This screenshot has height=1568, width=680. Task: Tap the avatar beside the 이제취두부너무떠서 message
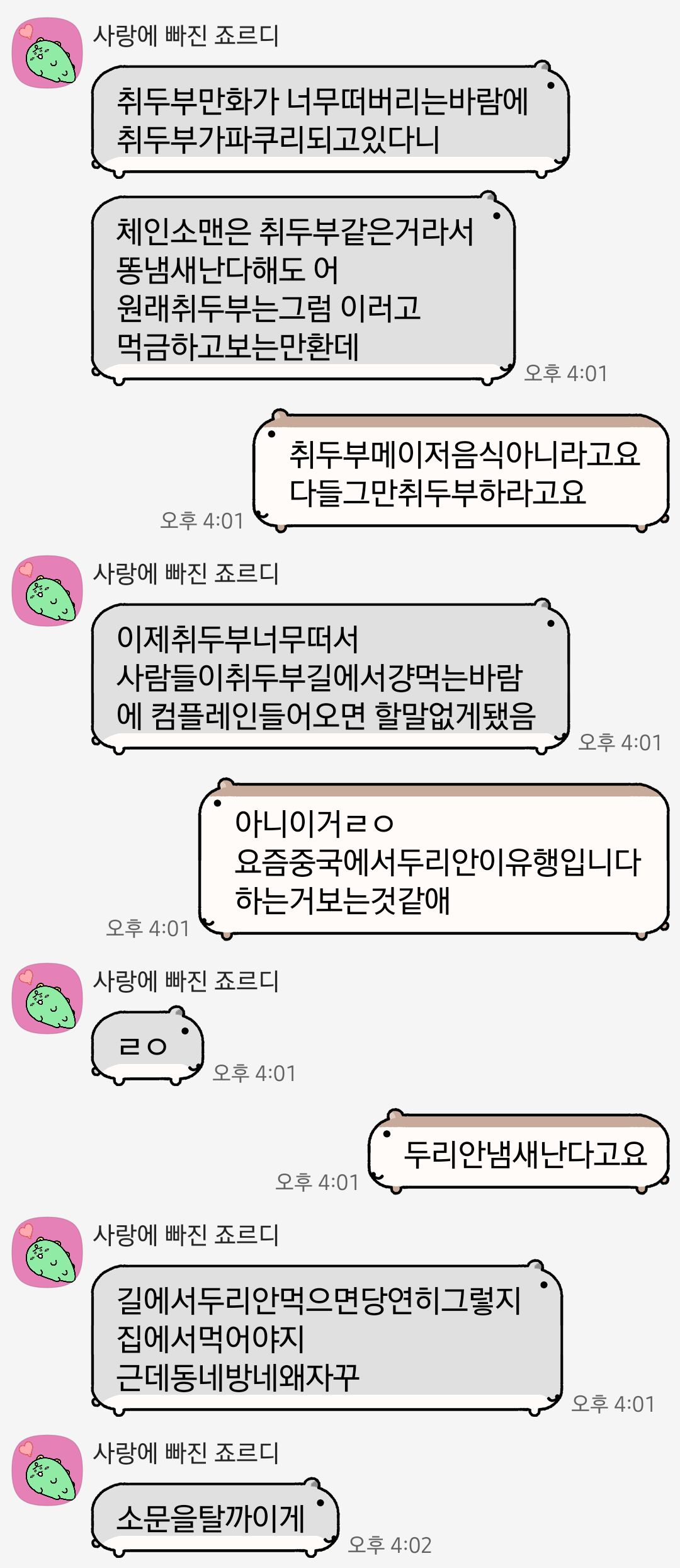47,590
